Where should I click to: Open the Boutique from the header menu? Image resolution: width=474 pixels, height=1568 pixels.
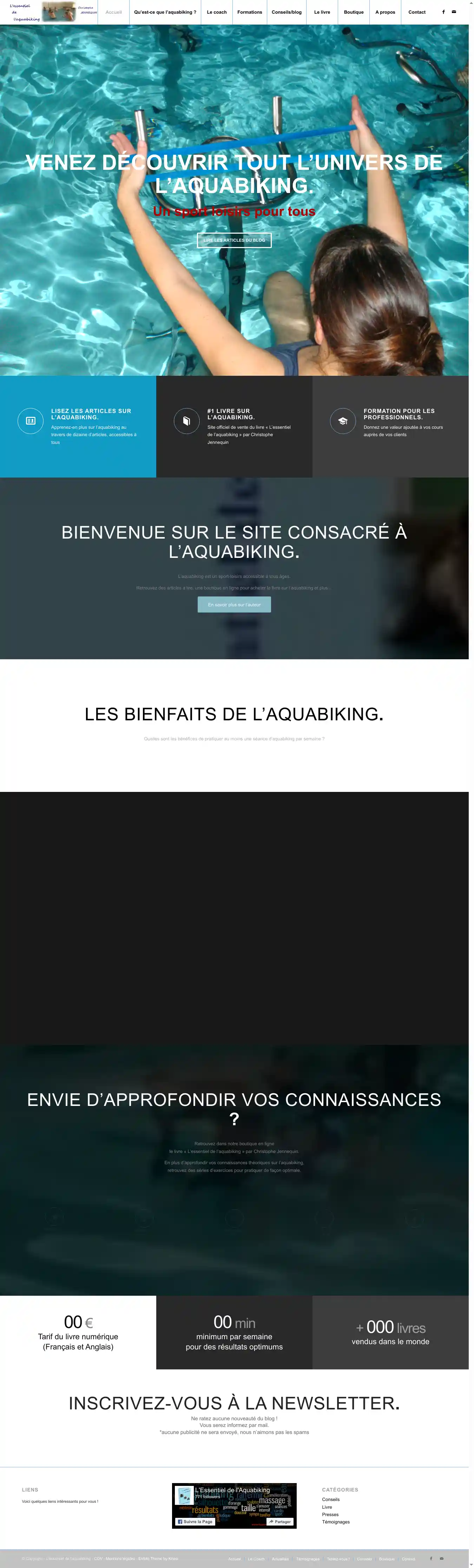tap(353, 12)
